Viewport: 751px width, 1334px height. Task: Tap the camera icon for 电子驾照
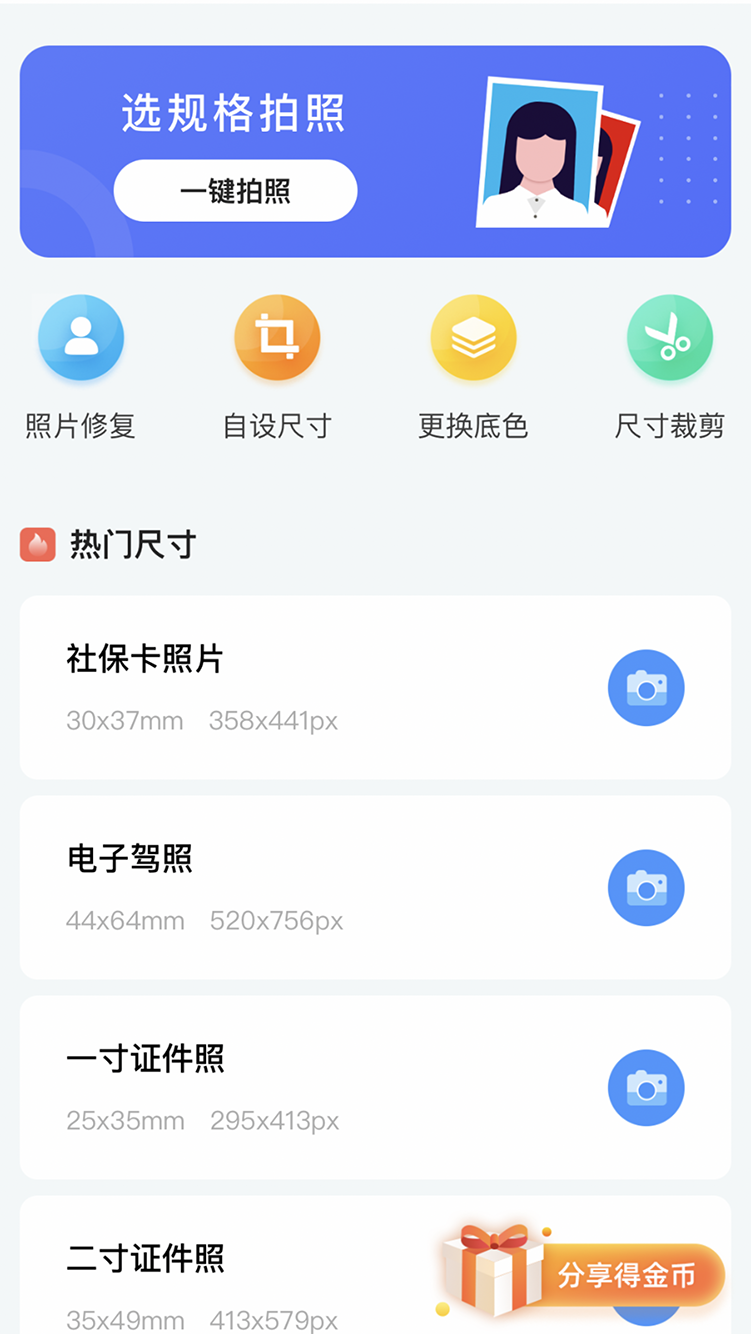tap(646, 888)
